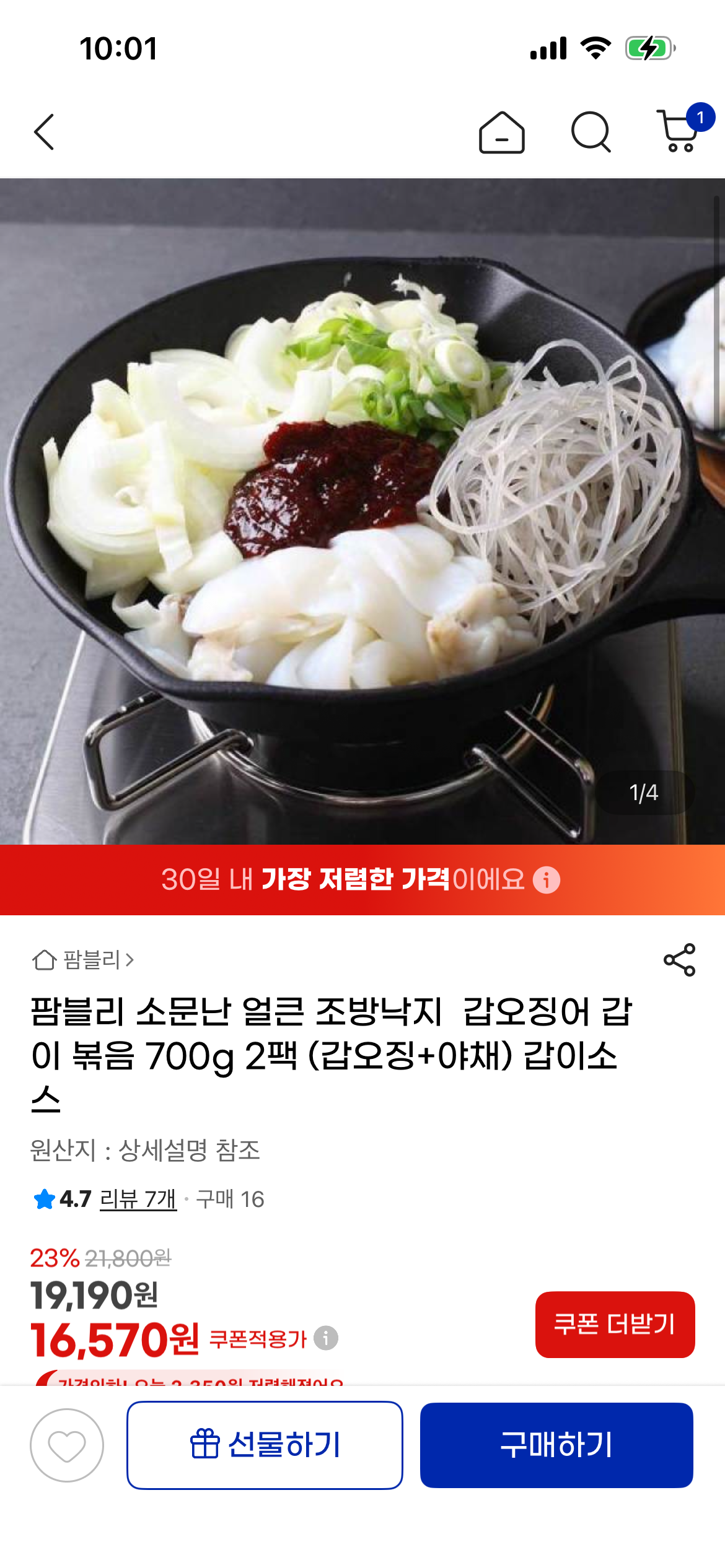Visit the 팜블리 store page
The image size is (725, 1568).
point(84,960)
